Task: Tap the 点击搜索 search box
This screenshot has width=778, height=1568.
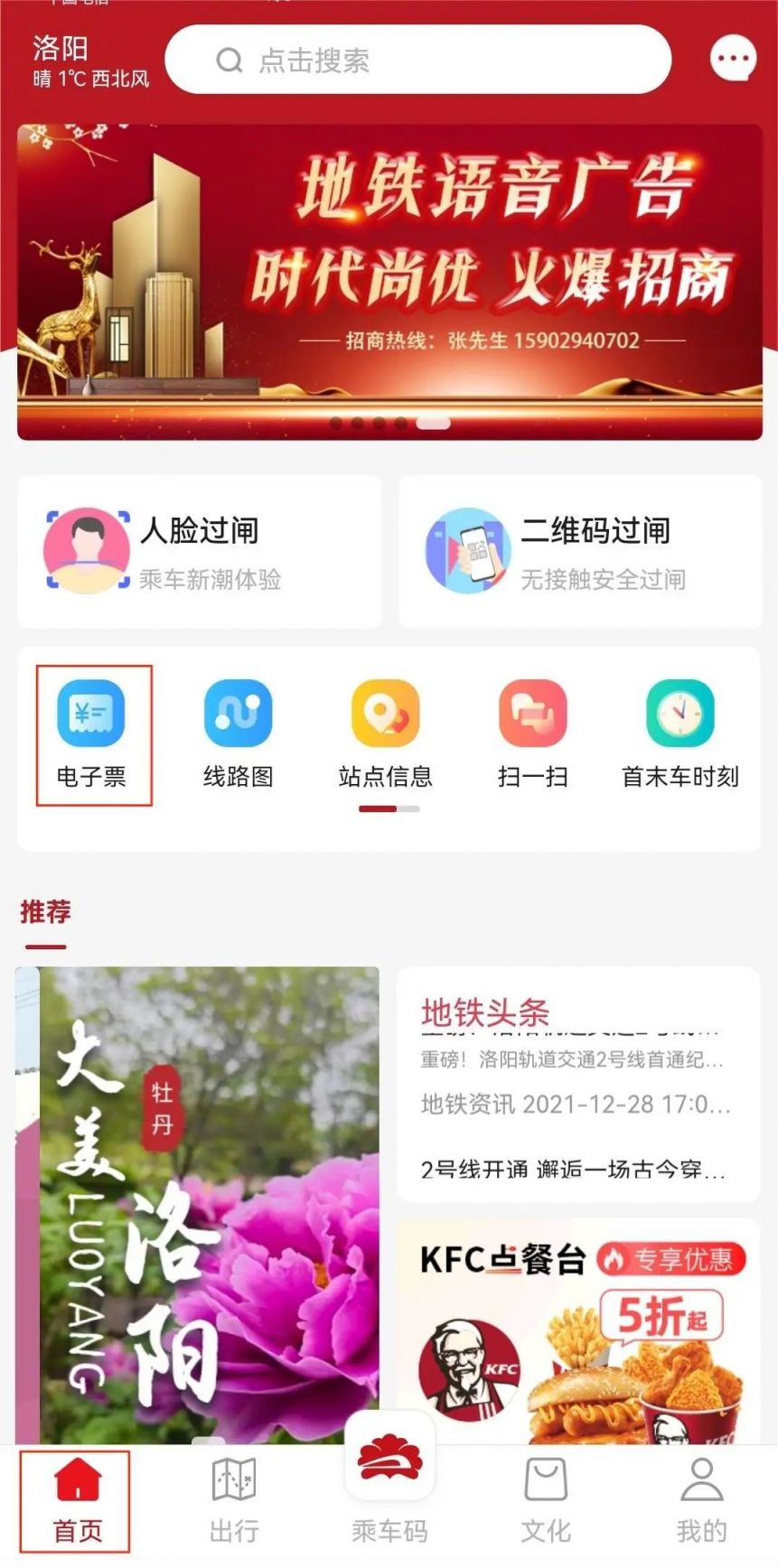Action: pyautogui.click(x=417, y=61)
